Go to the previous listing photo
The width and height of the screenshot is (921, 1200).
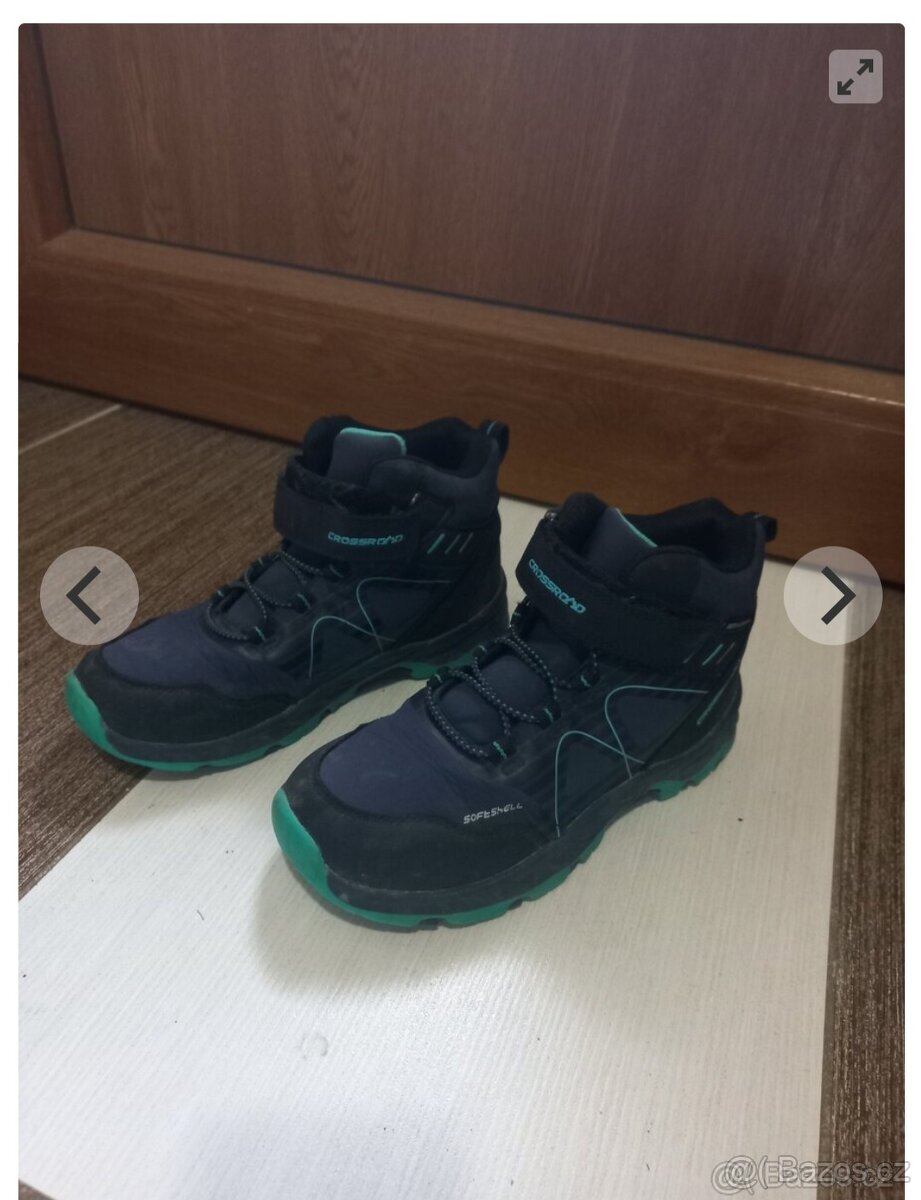89,596
